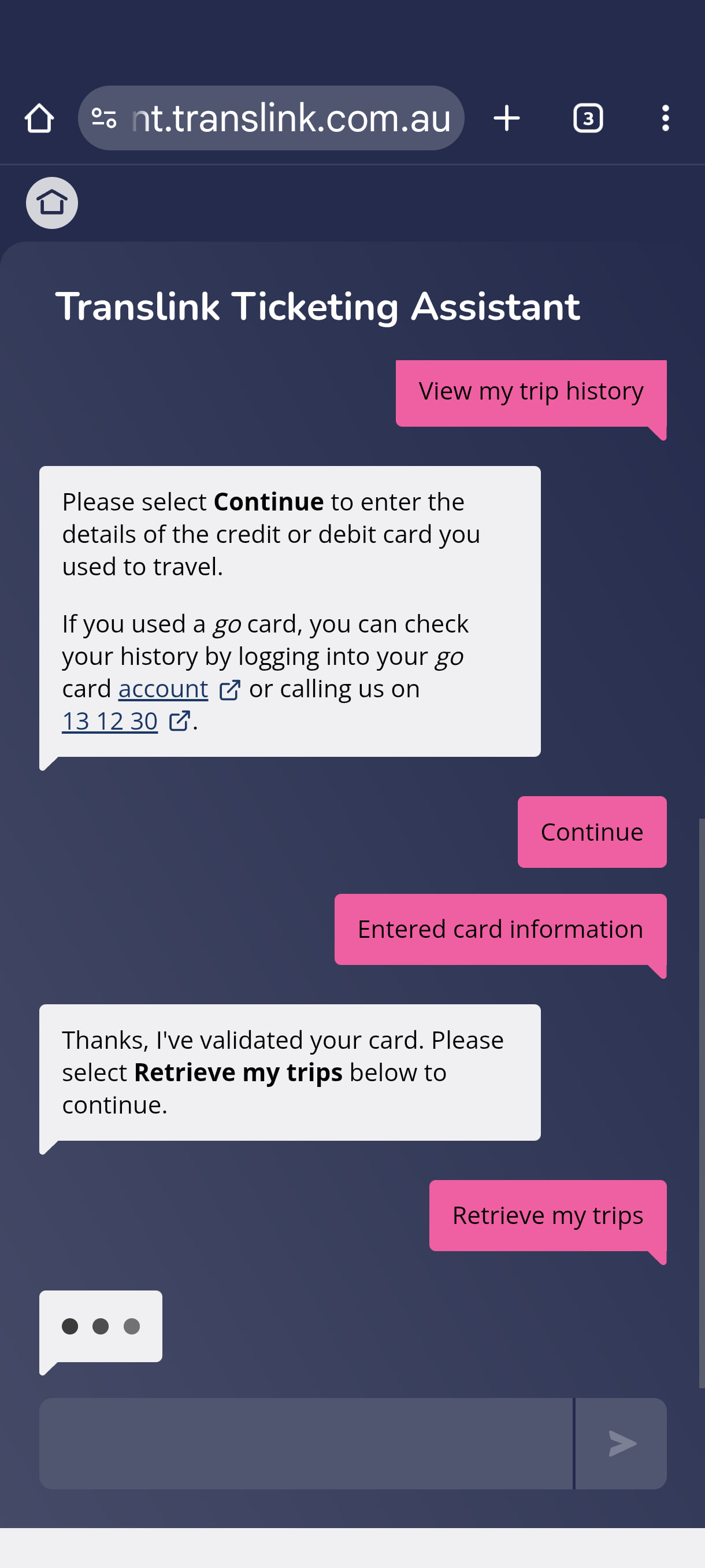Return to the assistant's home screen
This screenshot has width=705, height=1568.
(x=51, y=203)
